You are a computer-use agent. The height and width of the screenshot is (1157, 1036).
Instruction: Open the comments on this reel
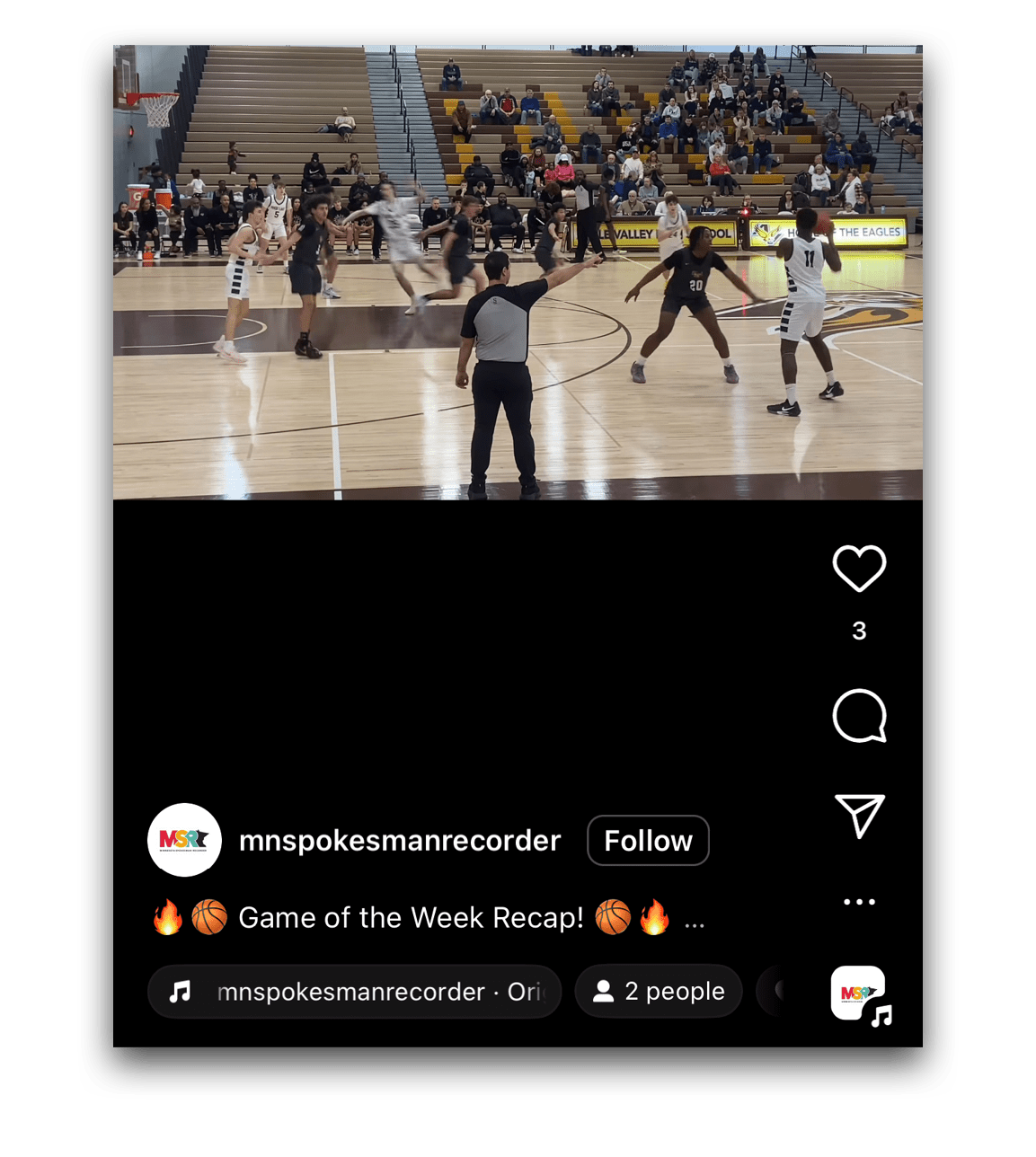click(859, 716)
